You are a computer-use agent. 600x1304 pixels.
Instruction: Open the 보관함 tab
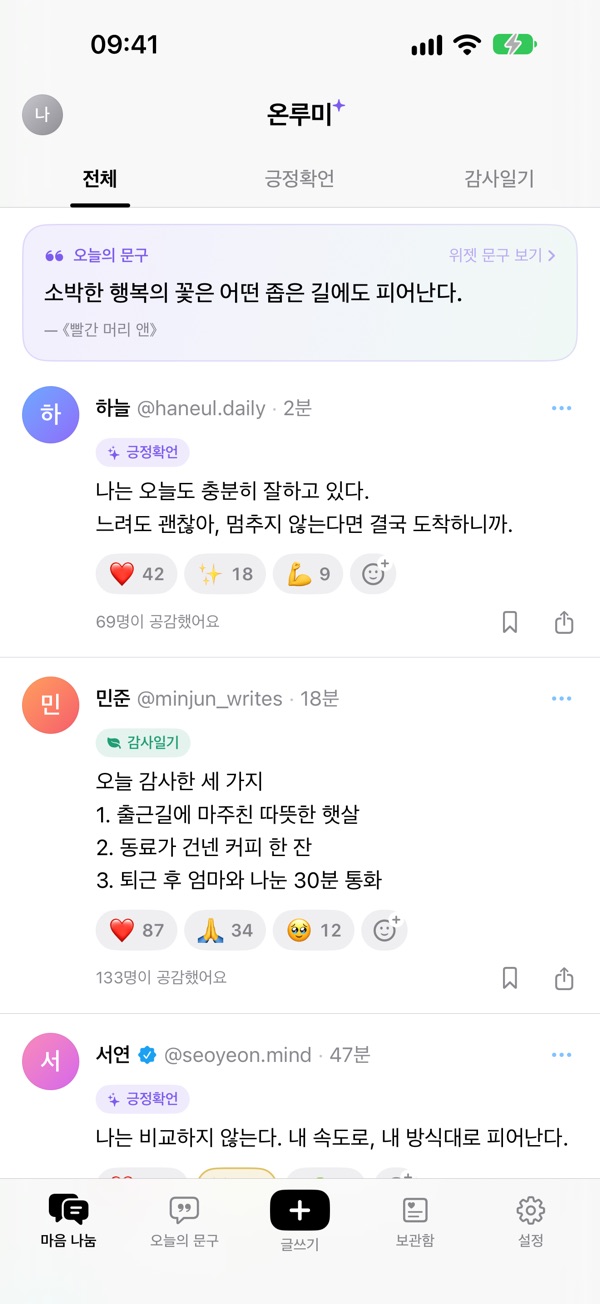coord(415,1222)
